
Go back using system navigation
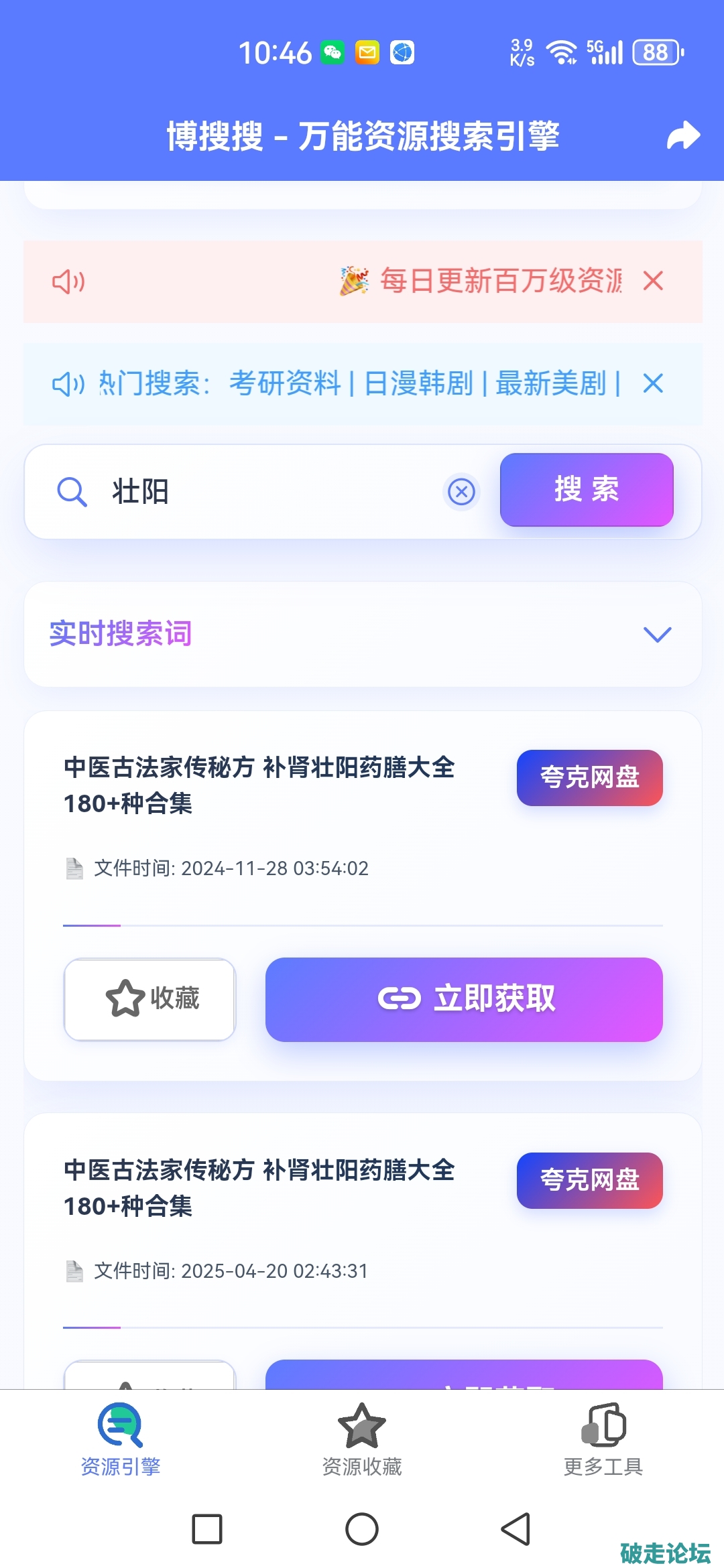516,1529
